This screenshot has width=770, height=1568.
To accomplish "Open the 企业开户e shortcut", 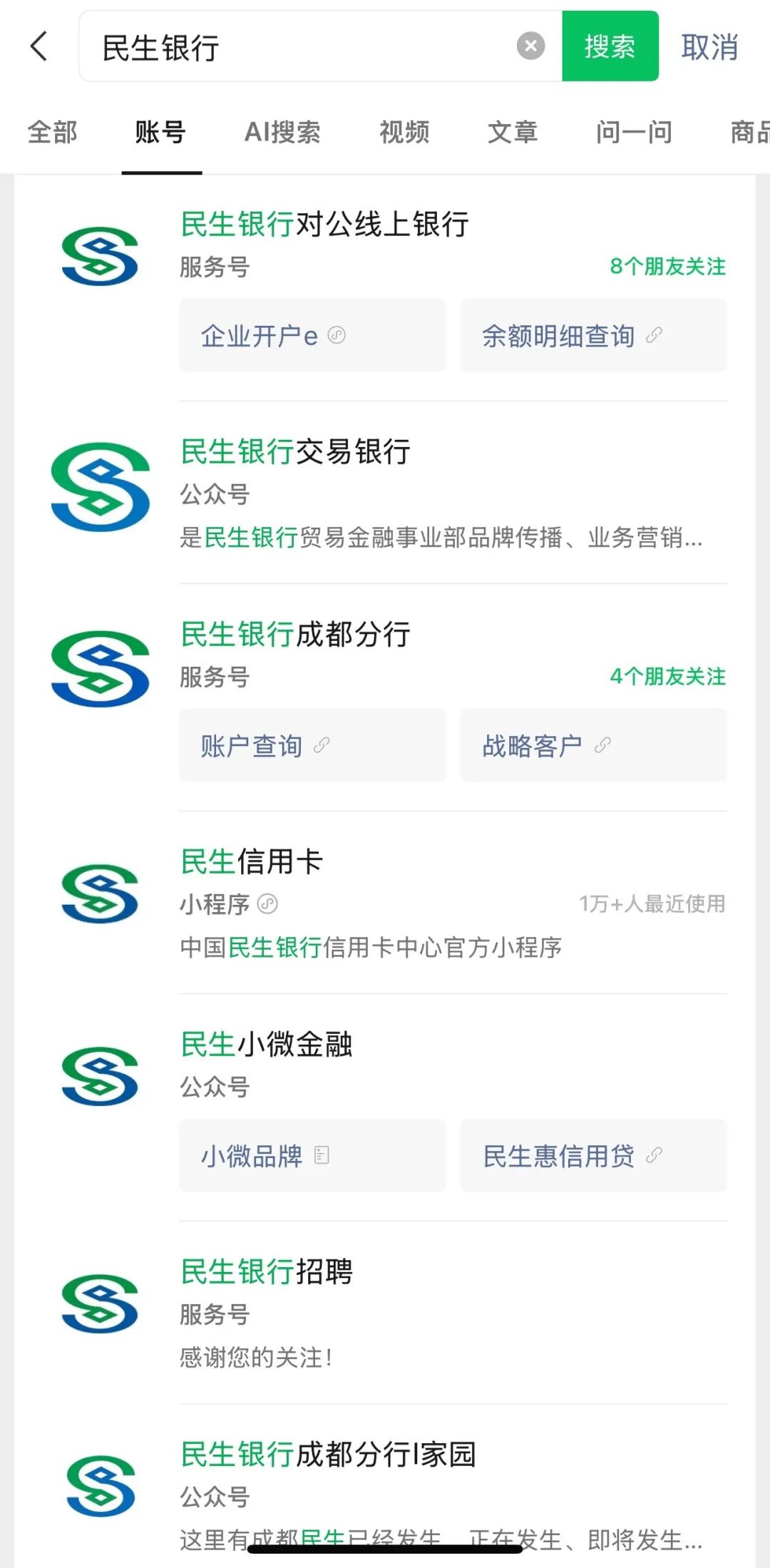I will click(312, 335).
